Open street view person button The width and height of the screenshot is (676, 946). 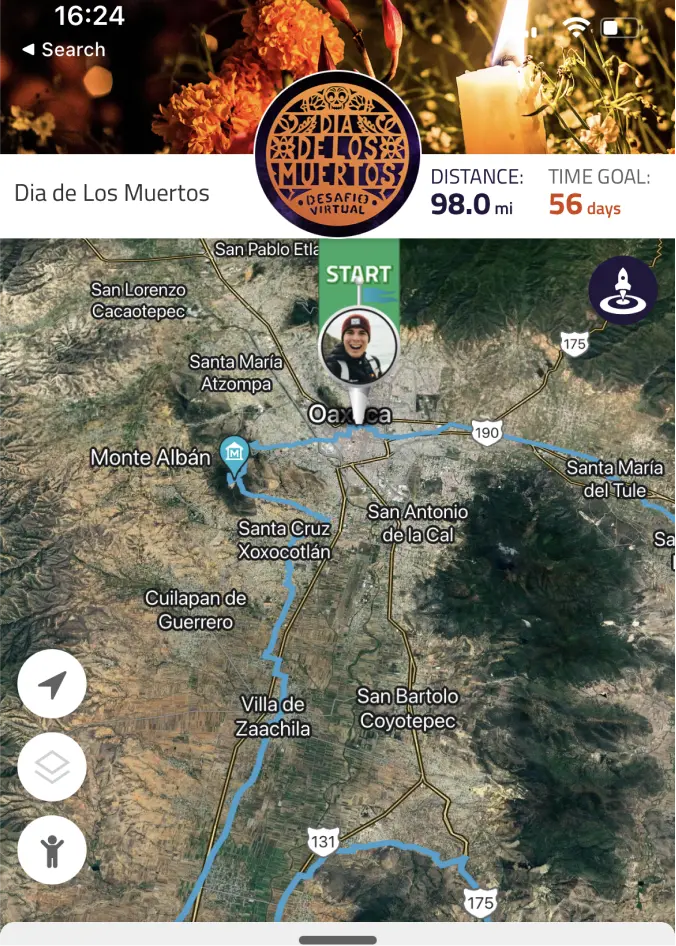(x=52, y=850)
